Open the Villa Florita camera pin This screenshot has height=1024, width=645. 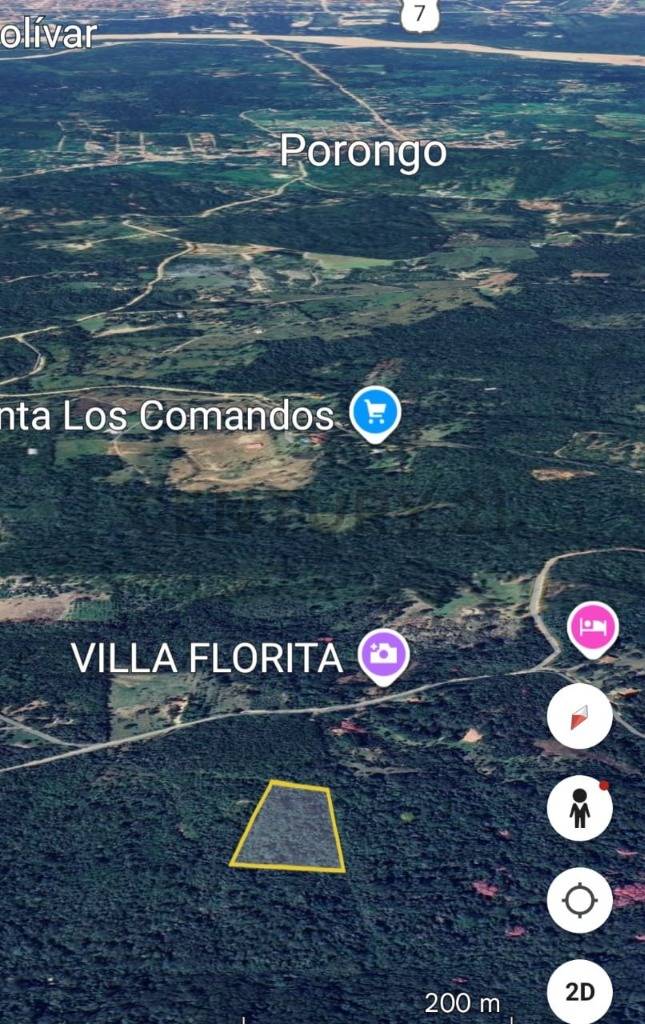tap(384, 655)
